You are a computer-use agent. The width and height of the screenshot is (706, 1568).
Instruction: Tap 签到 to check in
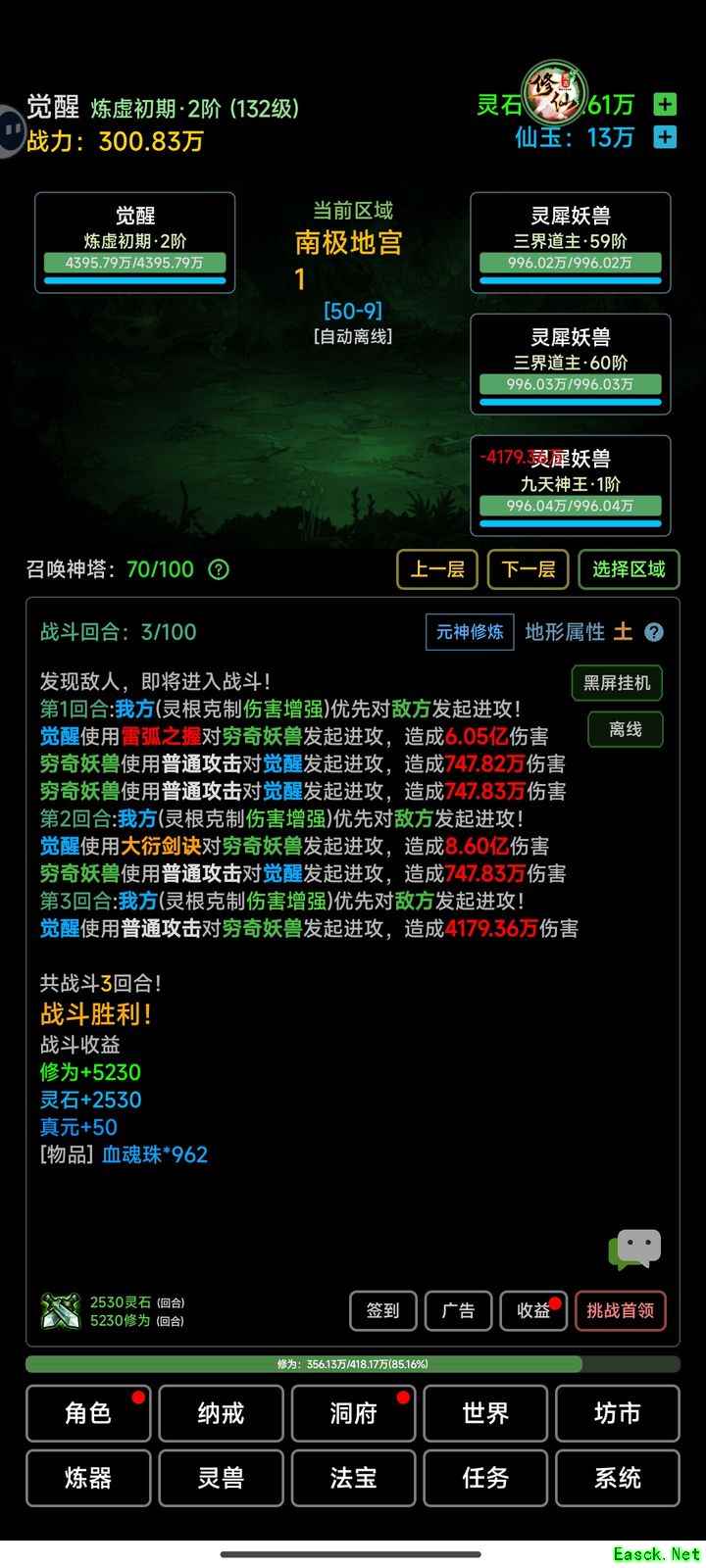[x=382, y=1310]
